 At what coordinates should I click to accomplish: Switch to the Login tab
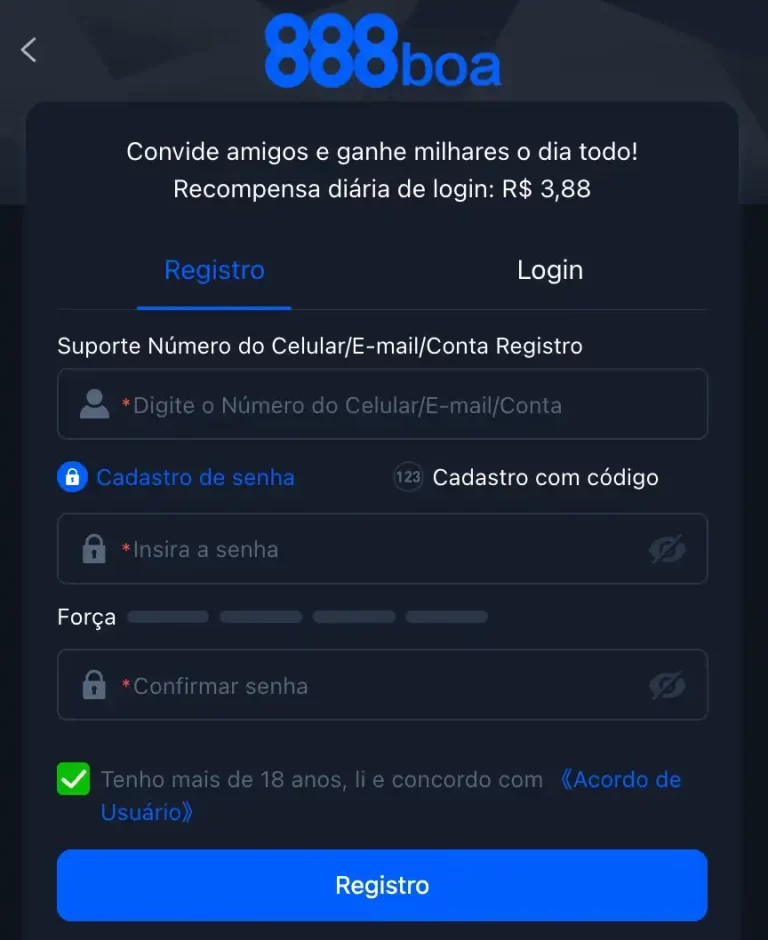549,269
